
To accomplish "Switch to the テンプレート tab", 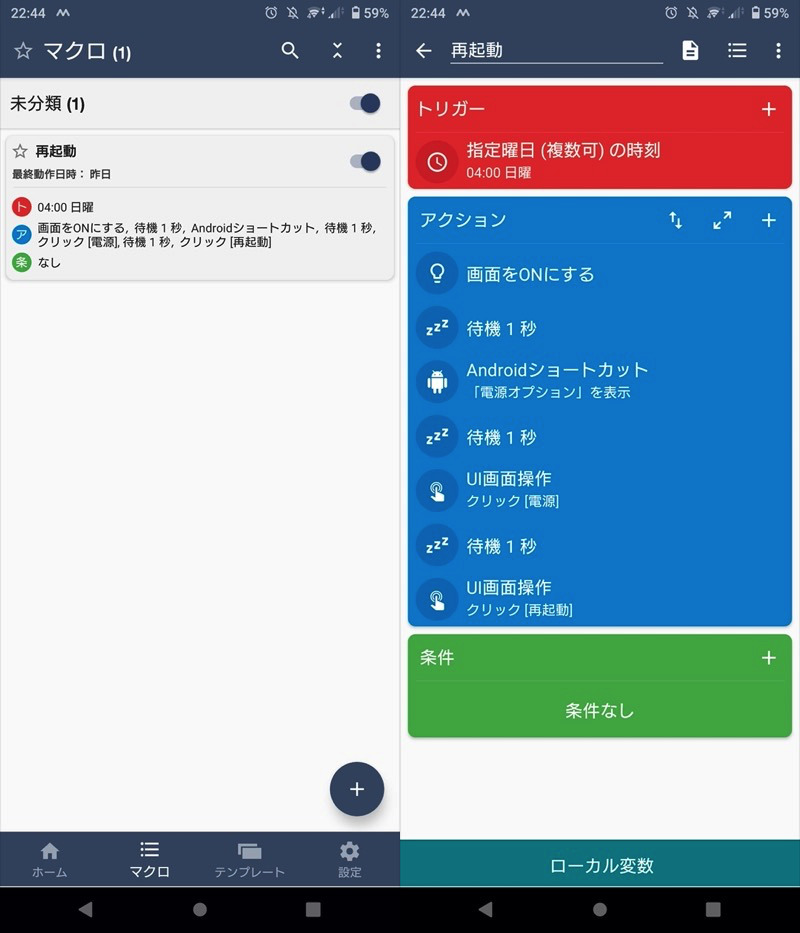I will click(x=249, y=859).
